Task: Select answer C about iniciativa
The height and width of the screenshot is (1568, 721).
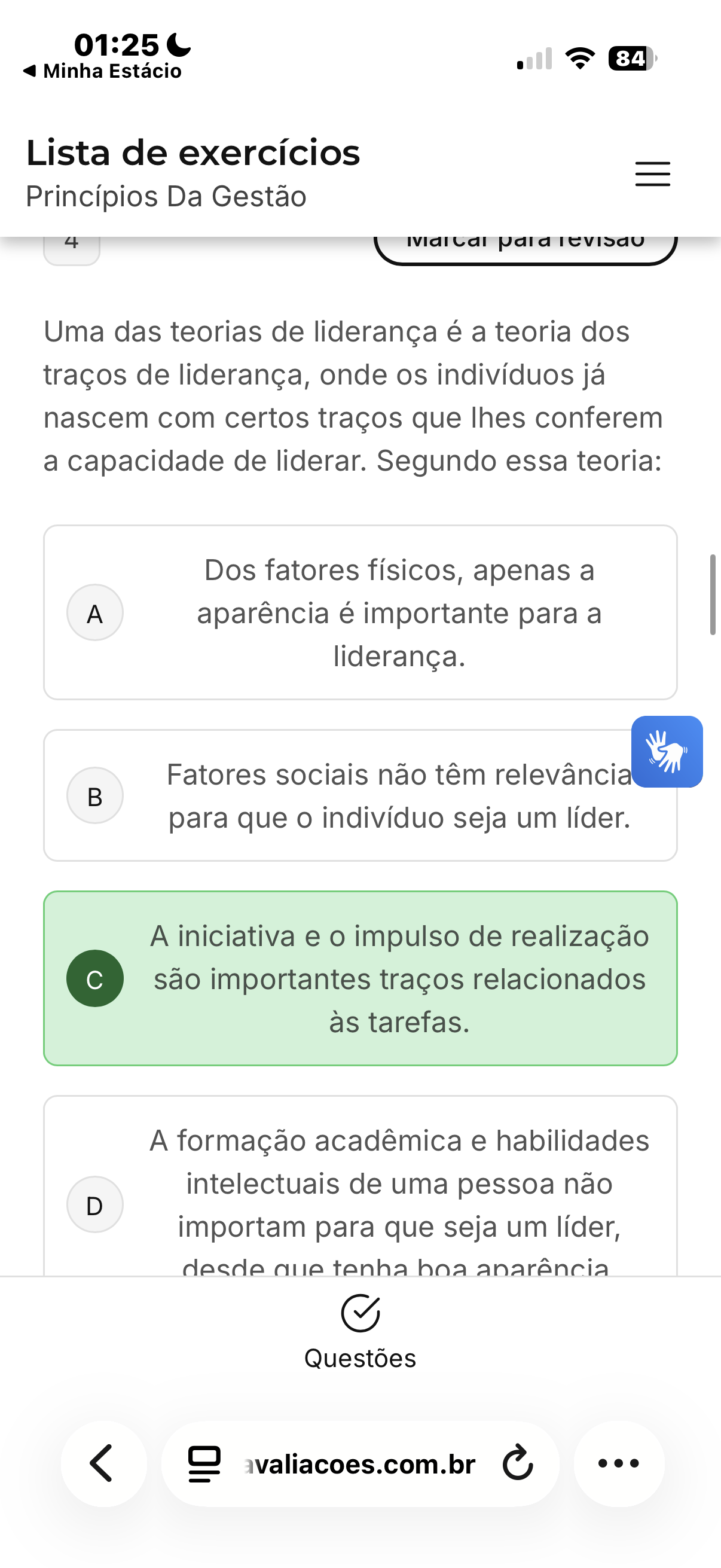Action: coord(359,978)
